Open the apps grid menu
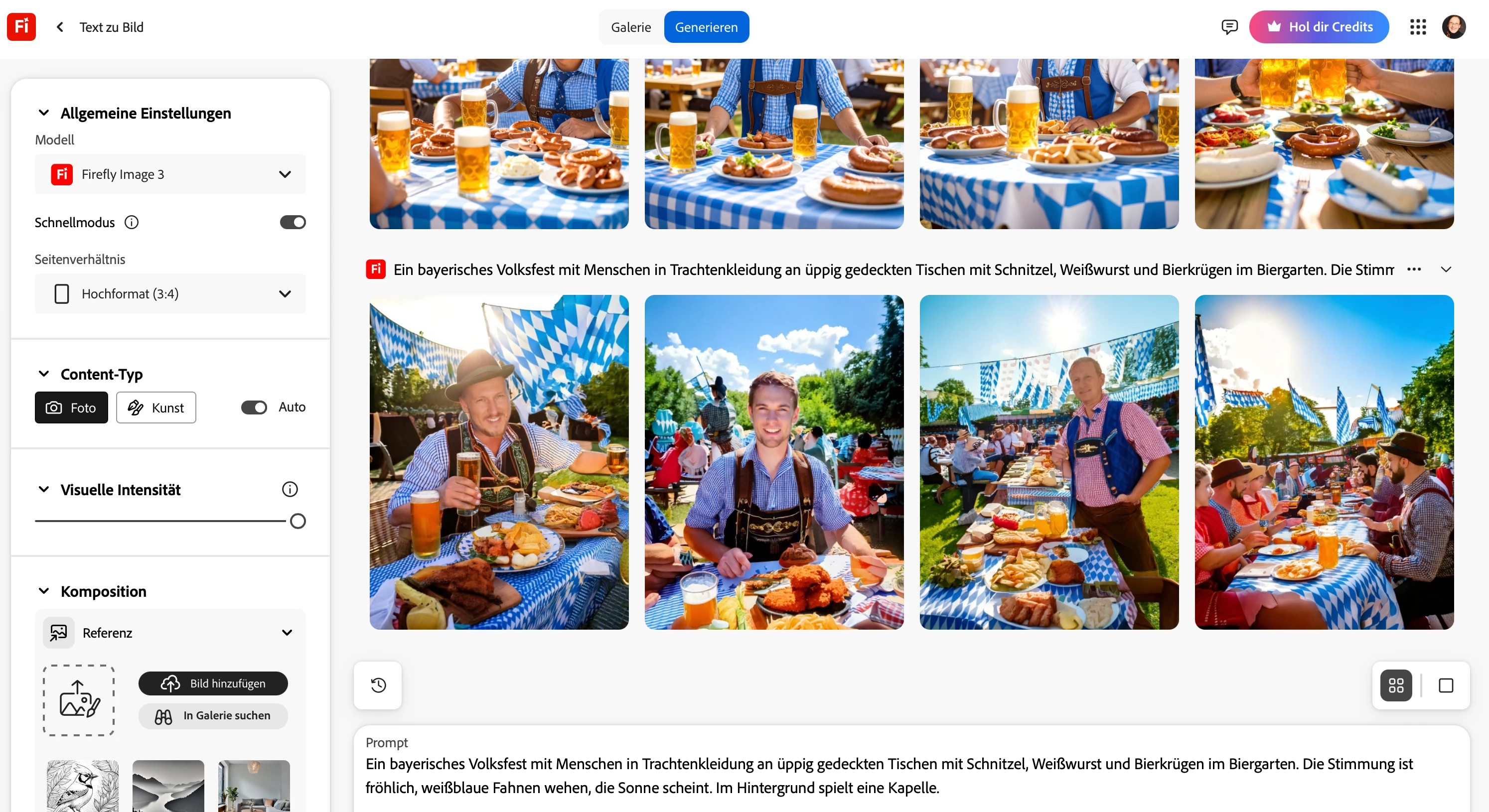The image size is (1489, 812). [x=1417, y=27]
